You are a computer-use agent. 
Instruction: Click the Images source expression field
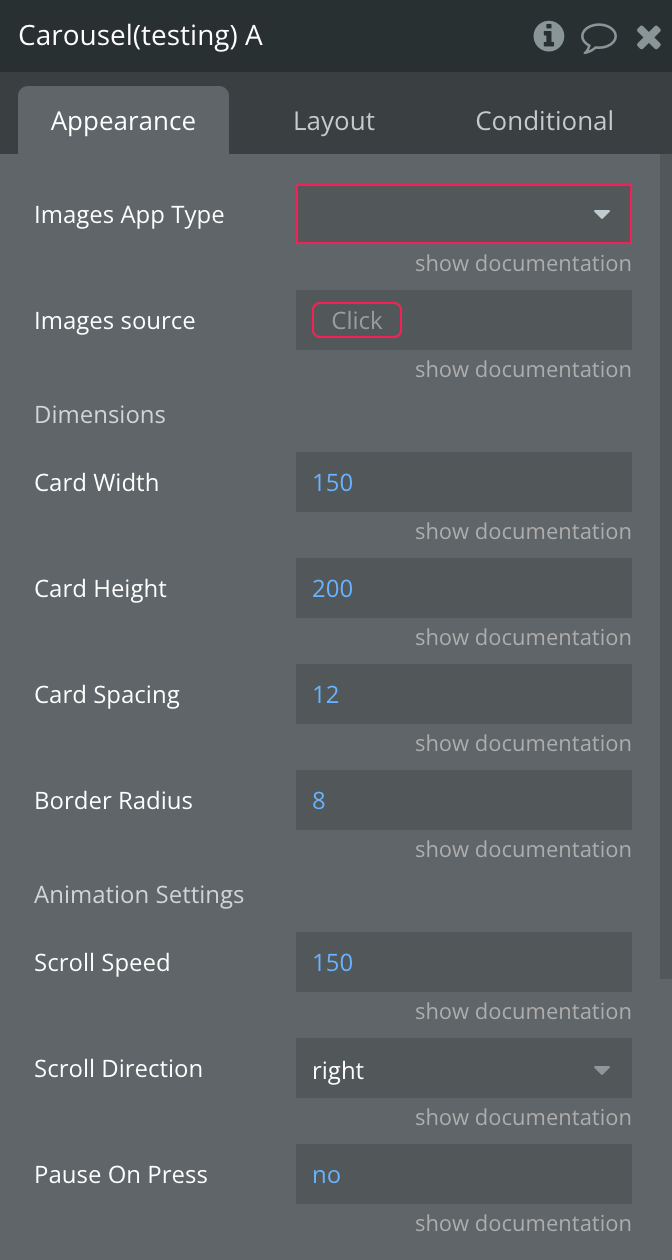(x=357, y=320)
